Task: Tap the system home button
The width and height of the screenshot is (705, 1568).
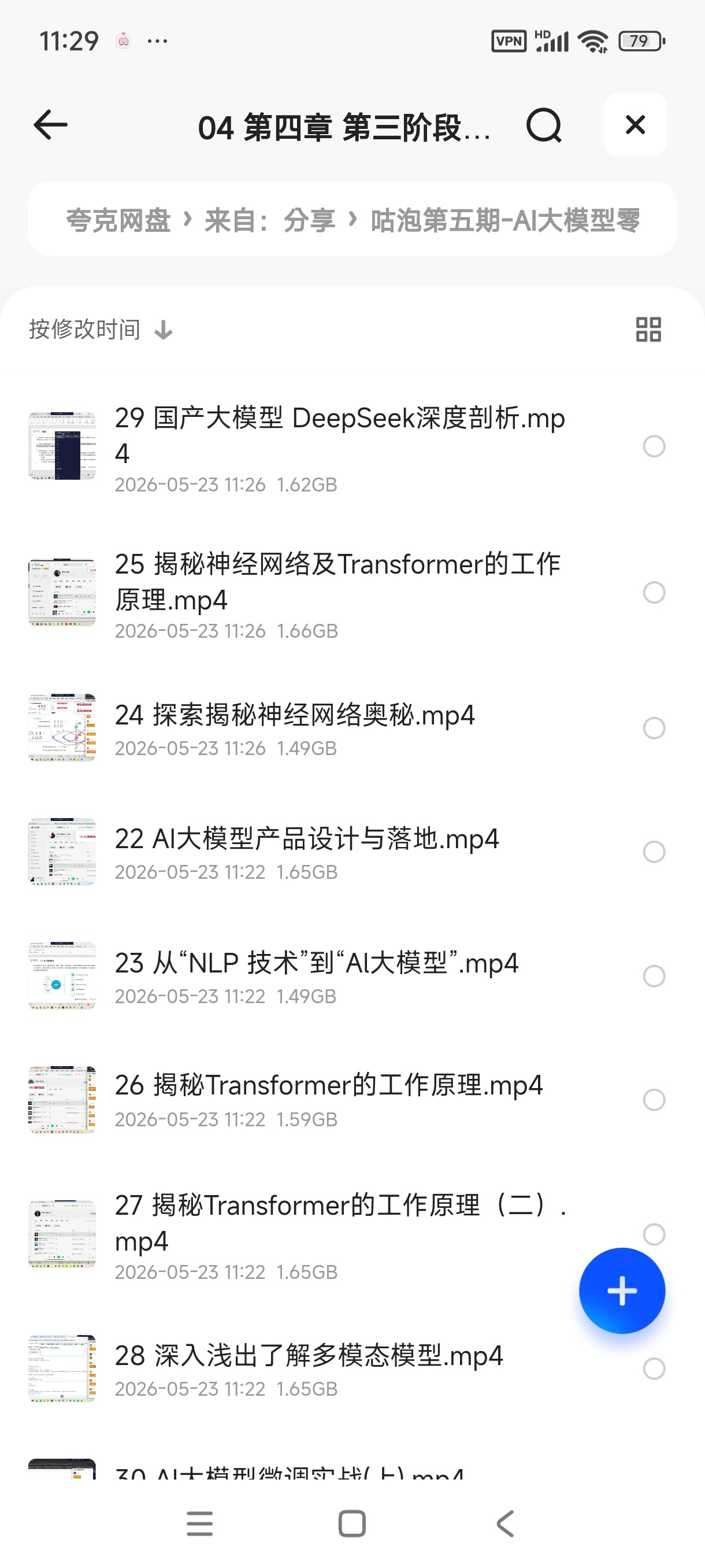Action: [351, 1524]
